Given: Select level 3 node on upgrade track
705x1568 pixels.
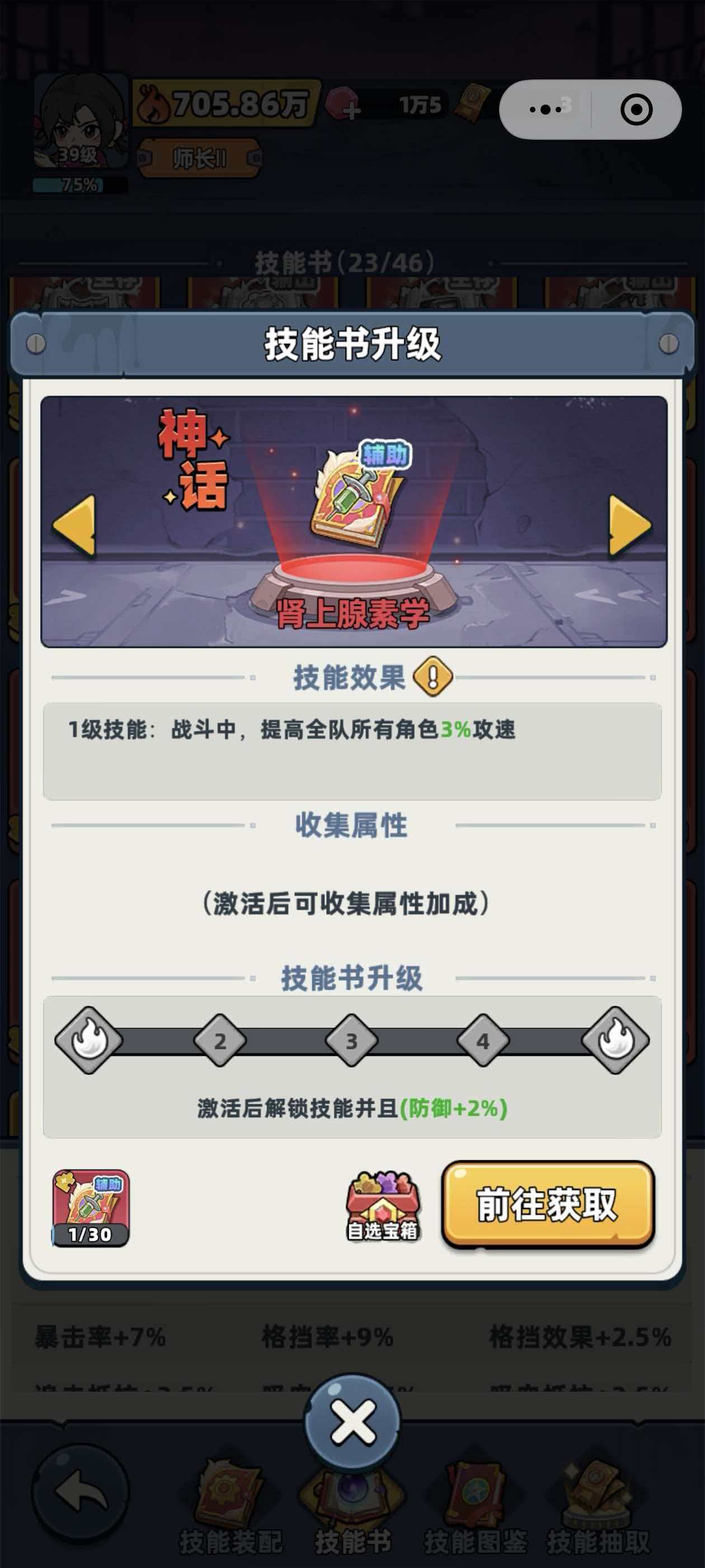Looking at the screenshot, I should point(351,1040).
